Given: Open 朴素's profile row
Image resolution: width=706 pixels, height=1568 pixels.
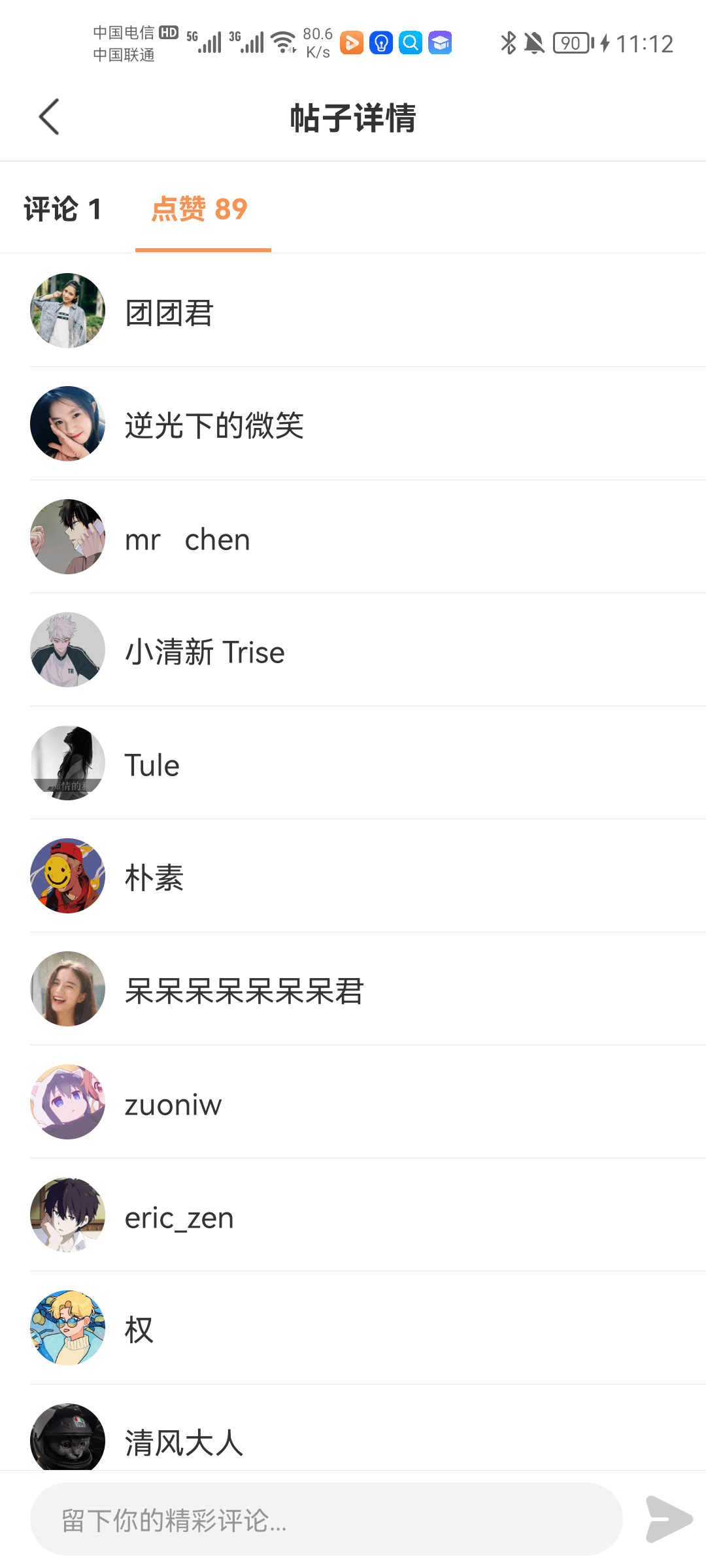Looking at the screenshot, I should coord(154,877).
